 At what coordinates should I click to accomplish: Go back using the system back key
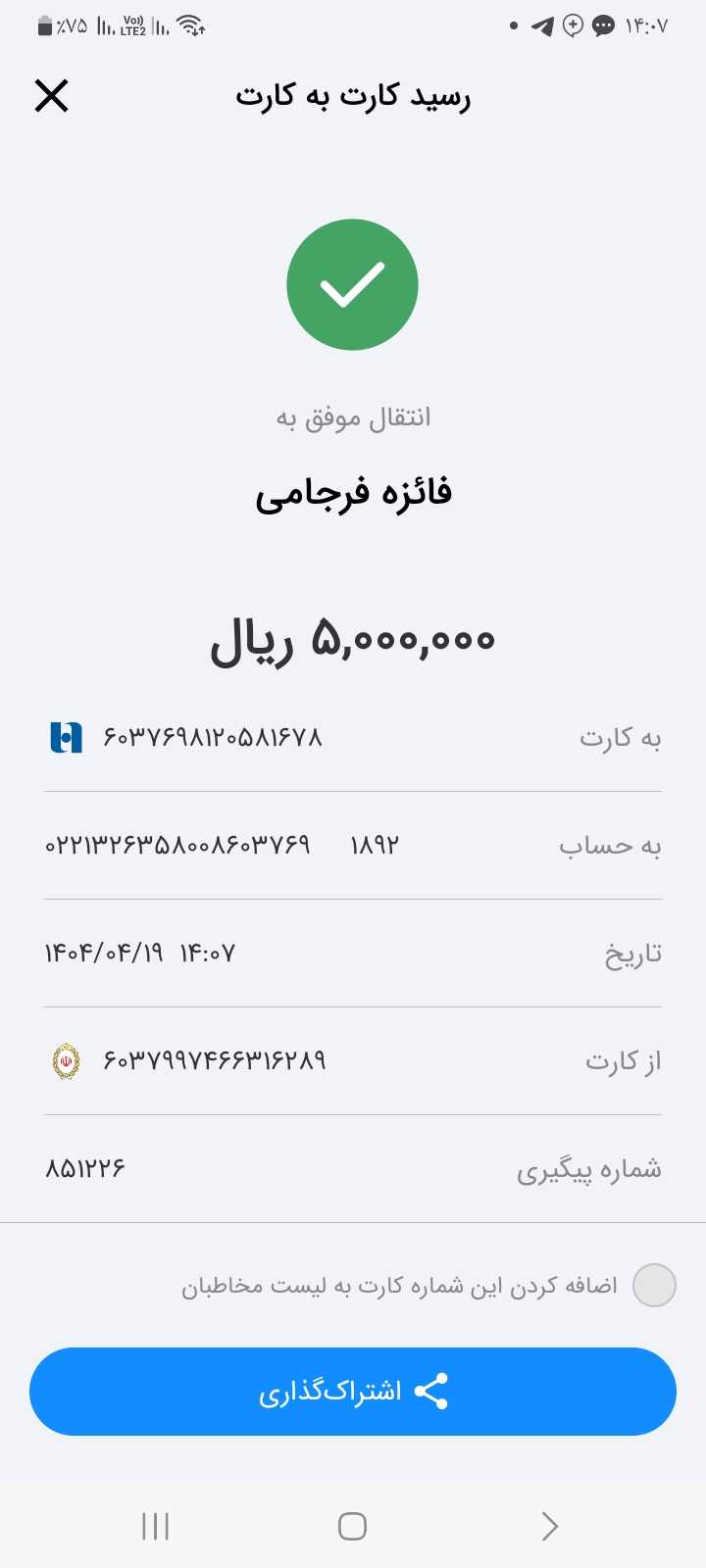pos(550,1526)
